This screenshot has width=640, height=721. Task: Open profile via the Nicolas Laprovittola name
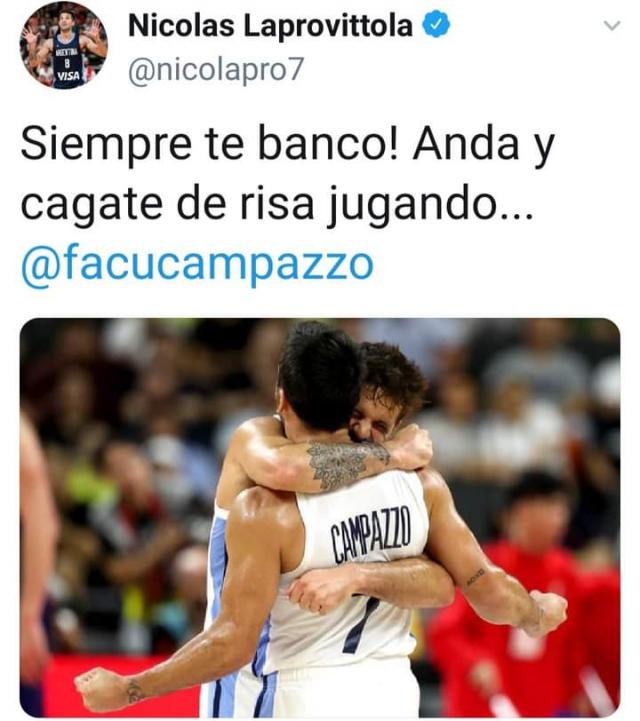tap(270, 27)
